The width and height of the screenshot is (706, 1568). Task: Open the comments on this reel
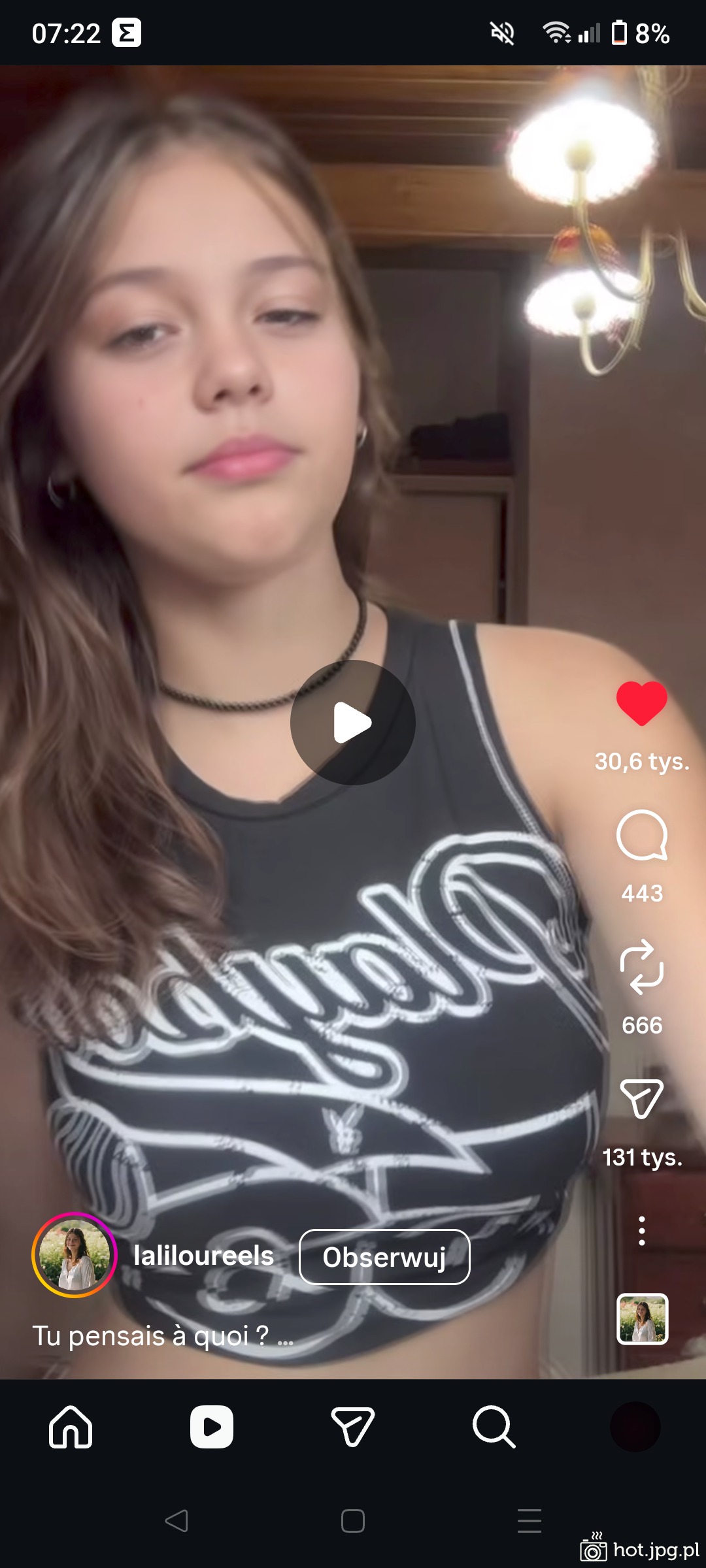pyautogui.click(x=642, y=836)
